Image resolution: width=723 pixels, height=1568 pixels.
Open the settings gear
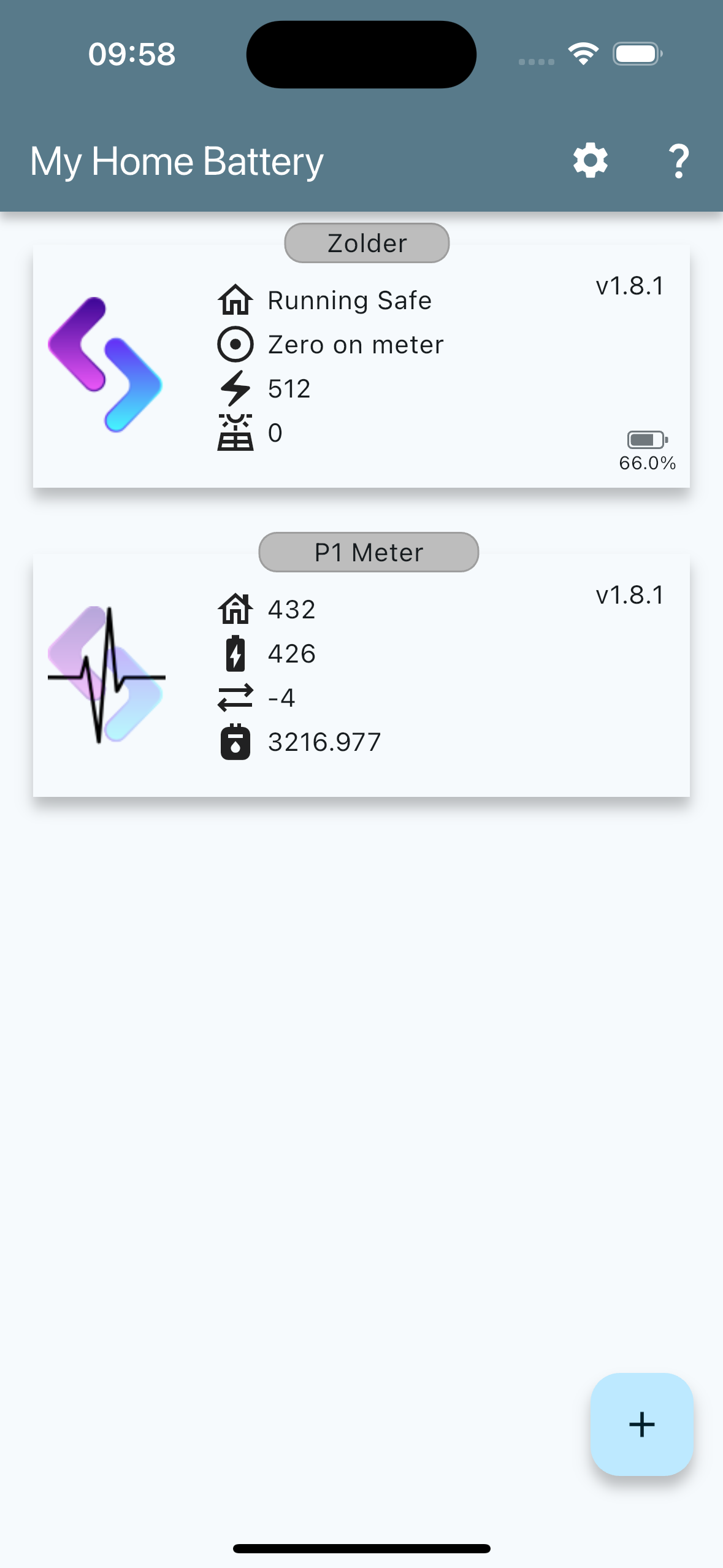tap(590, 161)
